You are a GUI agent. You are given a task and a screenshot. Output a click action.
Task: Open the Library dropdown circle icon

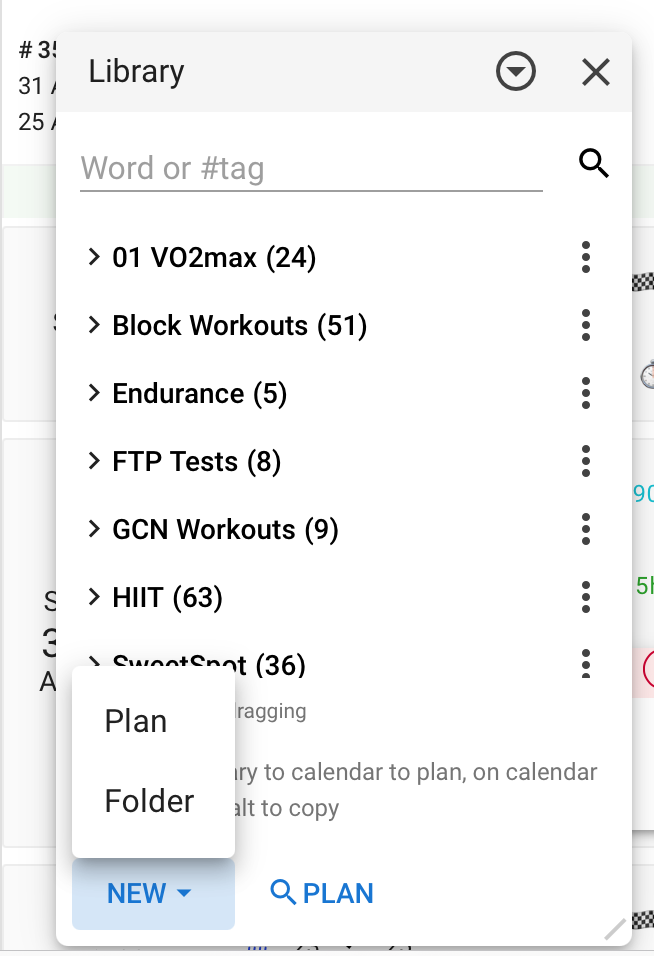click(x=516, y=72)
